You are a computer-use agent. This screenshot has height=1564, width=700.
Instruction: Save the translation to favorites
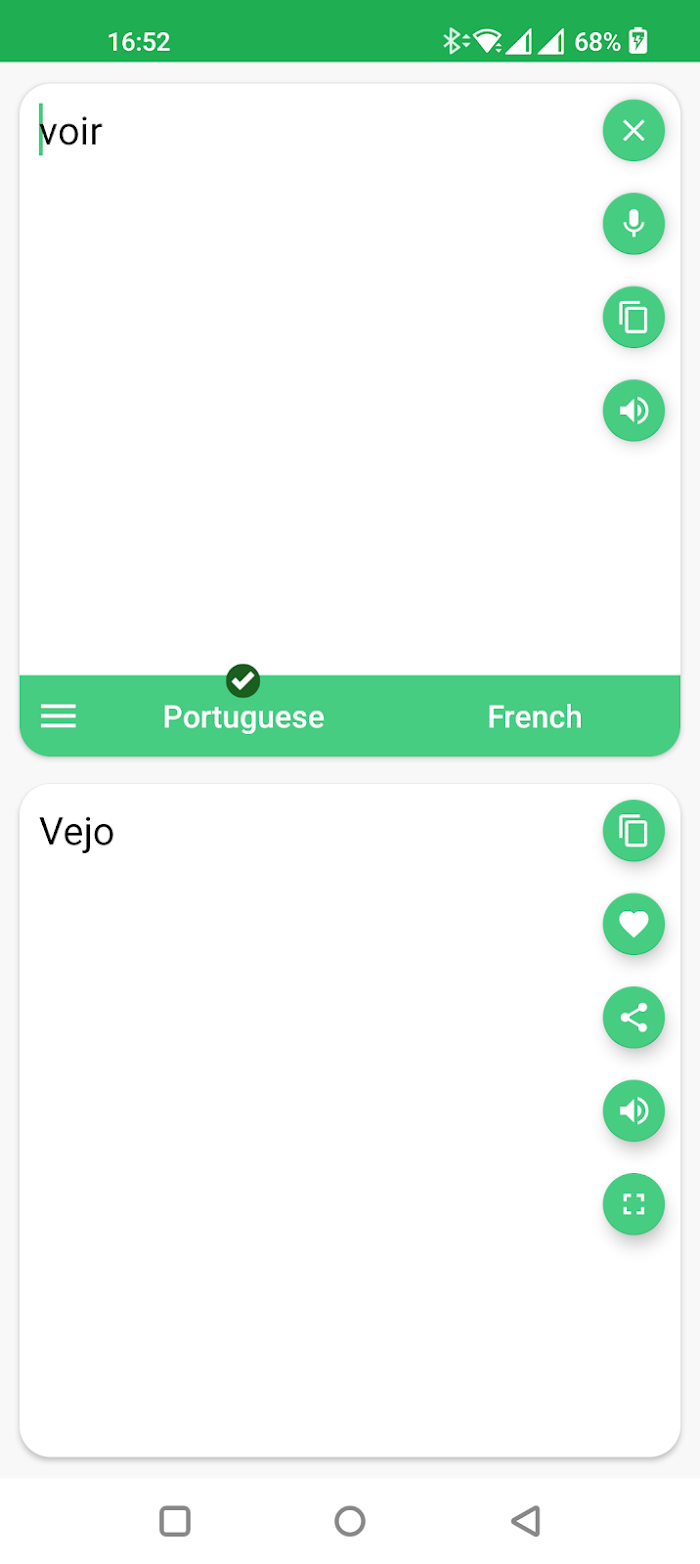point(633,923)
